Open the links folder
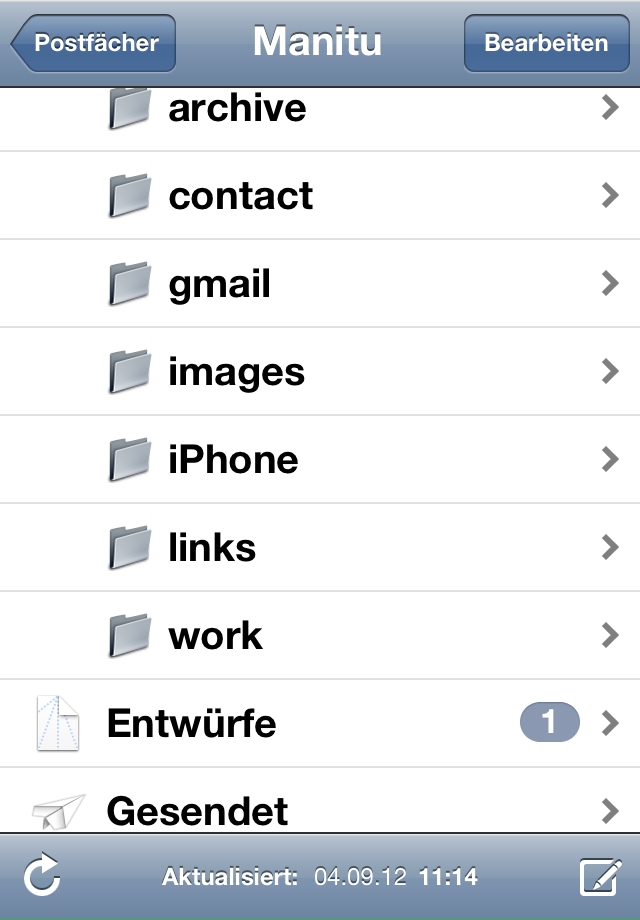640x920 pixels. click(320, 548)
